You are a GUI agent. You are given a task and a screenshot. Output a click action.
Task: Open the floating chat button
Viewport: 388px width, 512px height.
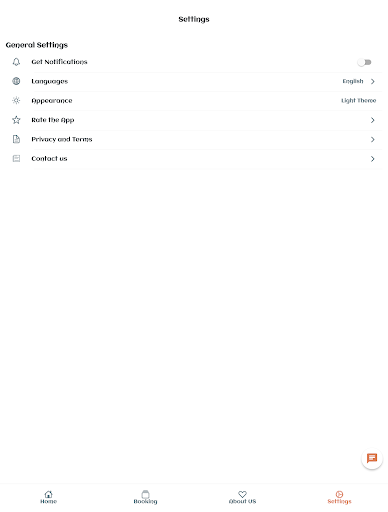pyautogui.click(x=372, y=458)
